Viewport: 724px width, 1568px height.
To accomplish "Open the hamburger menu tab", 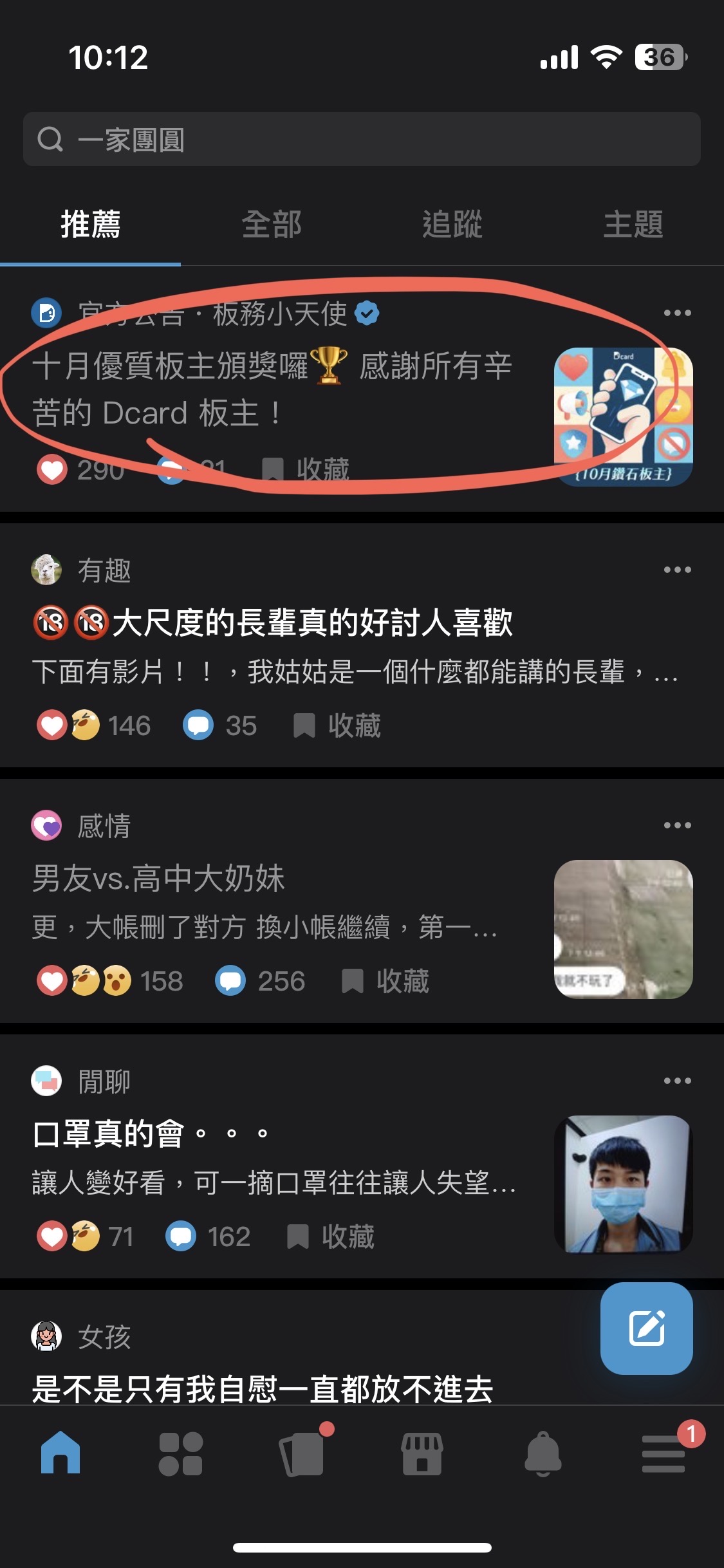I will [664, 1454].
